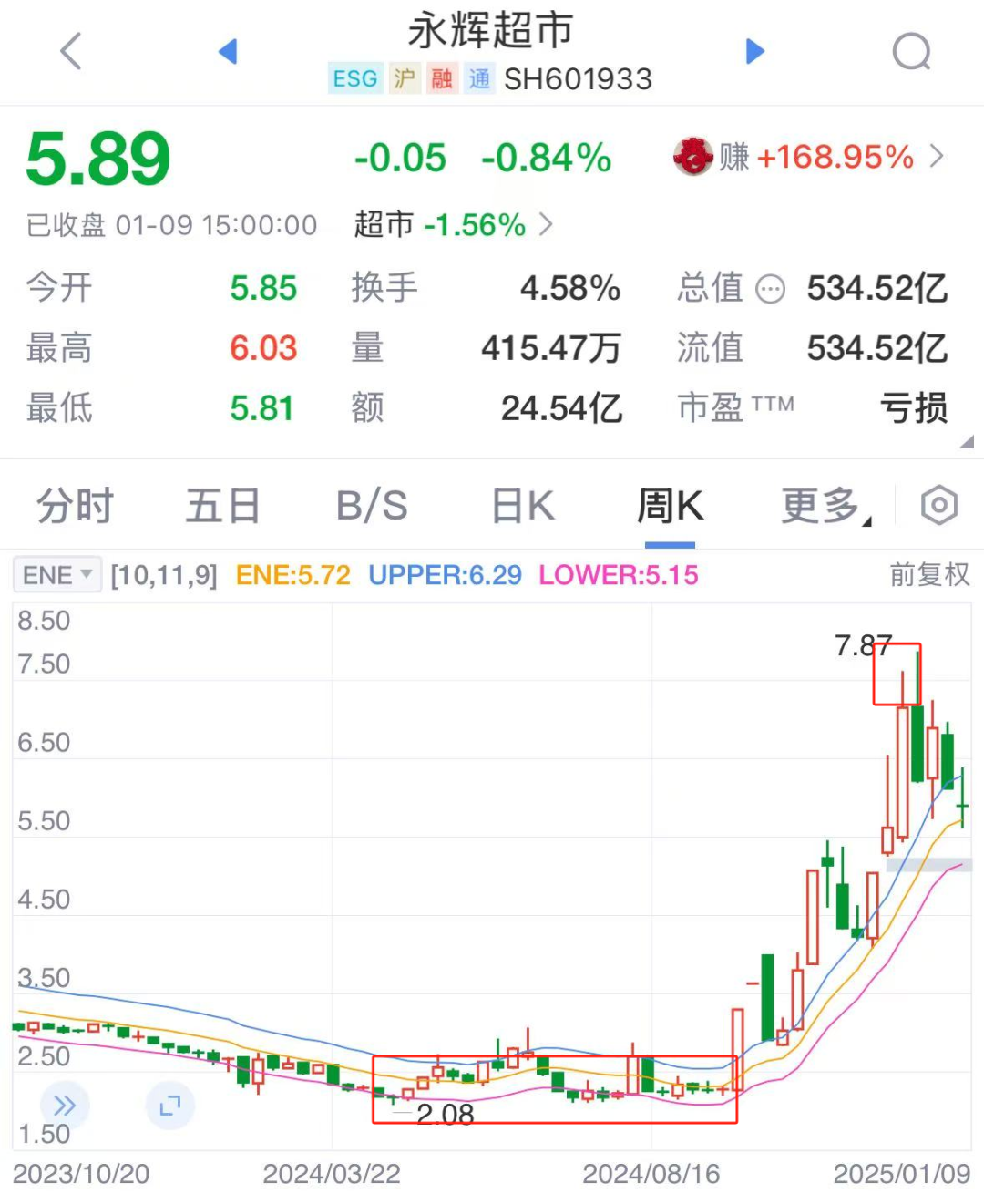Open the 赚 +168.95% profit link
This screenshot has height=1204, width=984.
tap(809, 157)
